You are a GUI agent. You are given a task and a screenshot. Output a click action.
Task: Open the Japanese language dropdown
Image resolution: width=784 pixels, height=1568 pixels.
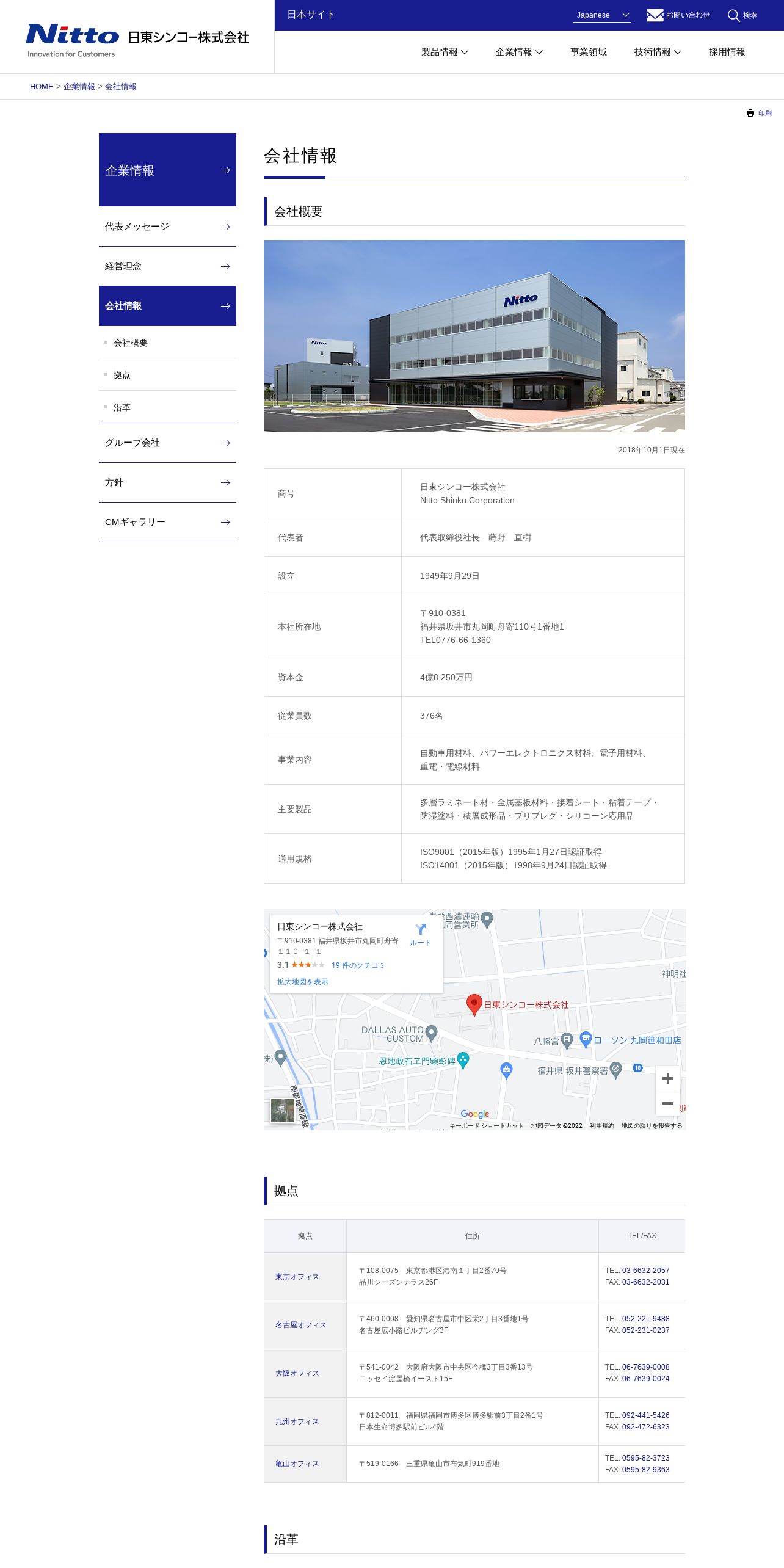pos(601,15)
